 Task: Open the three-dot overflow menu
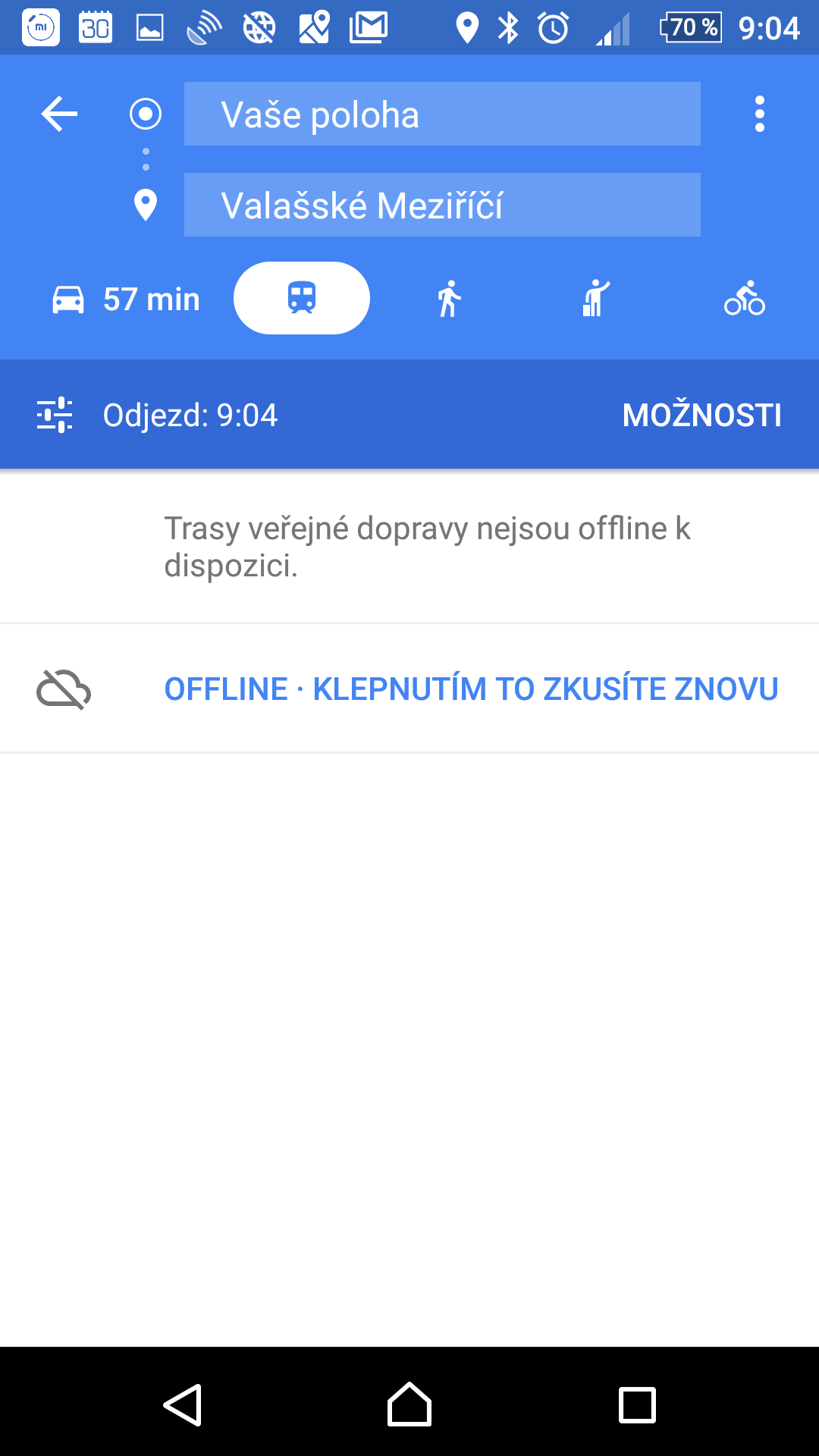click(760, 115)
